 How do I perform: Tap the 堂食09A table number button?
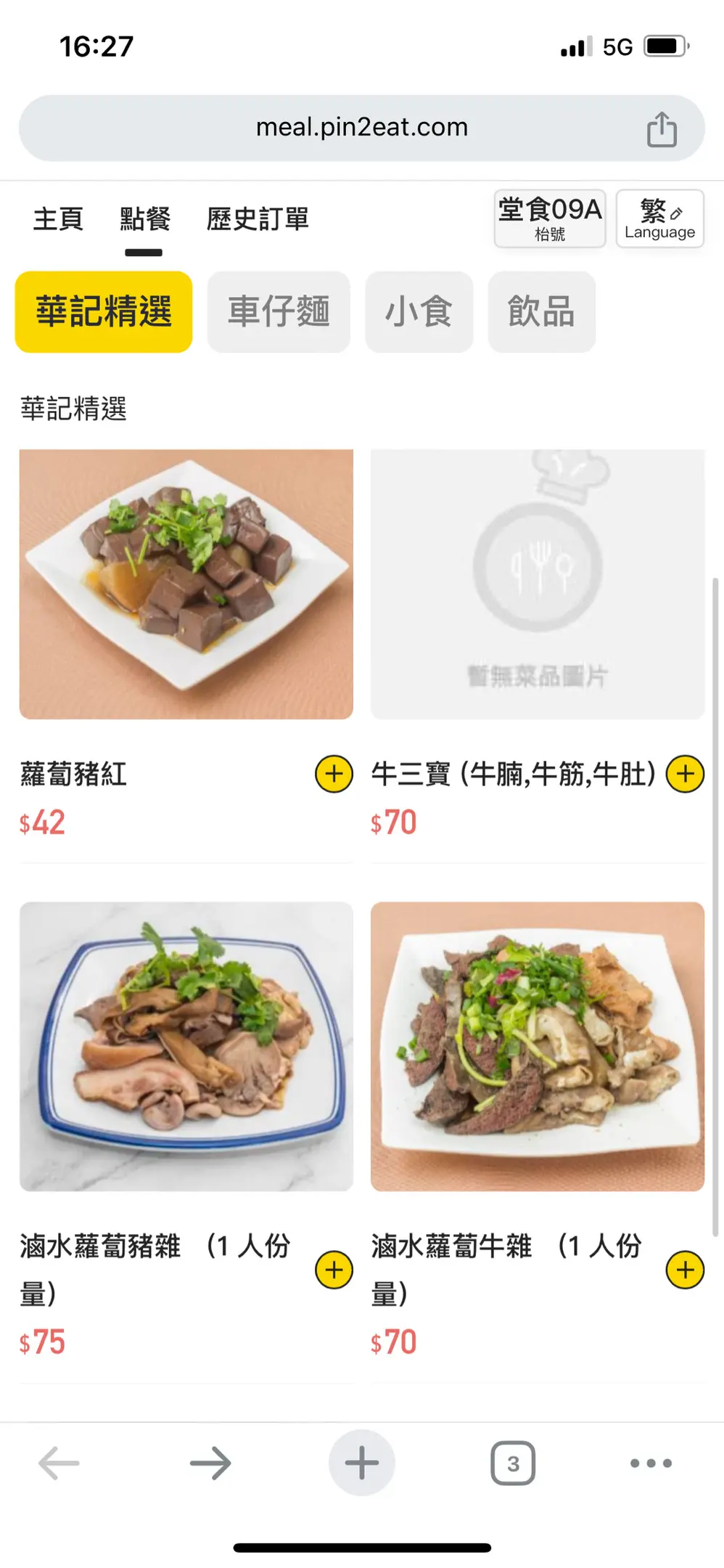click(x=549, y=218)
